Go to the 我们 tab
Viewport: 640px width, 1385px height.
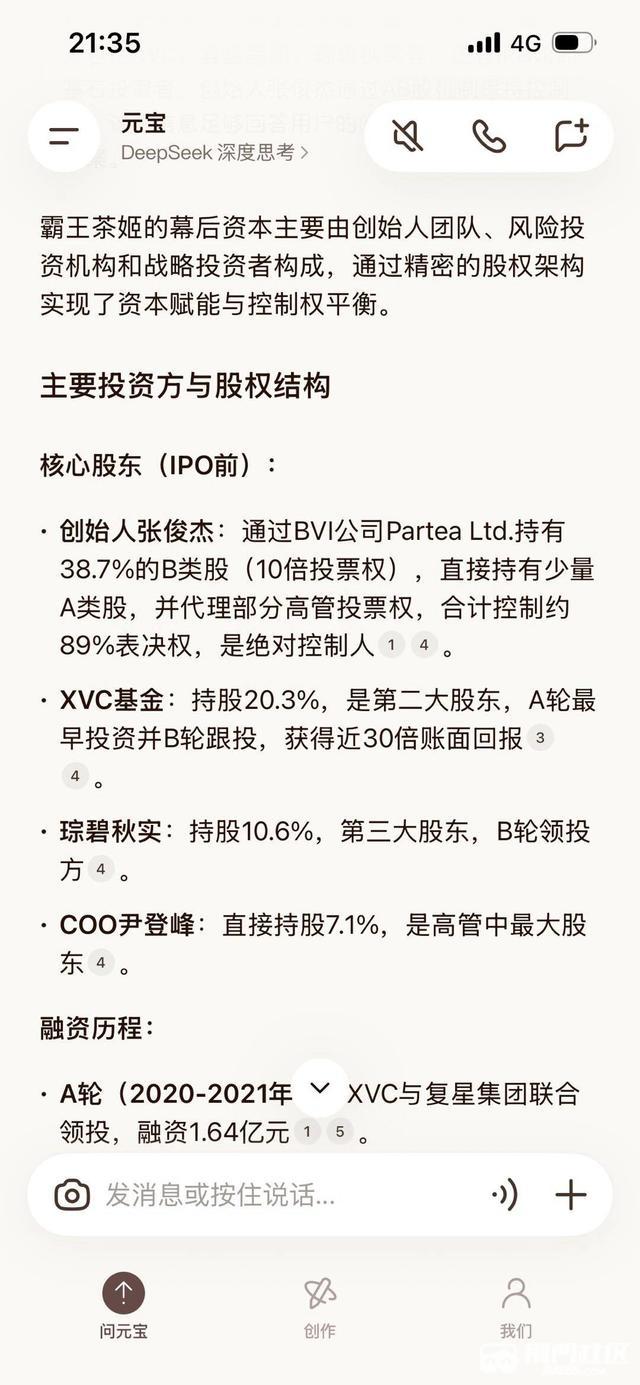(x=516, y=1305)
